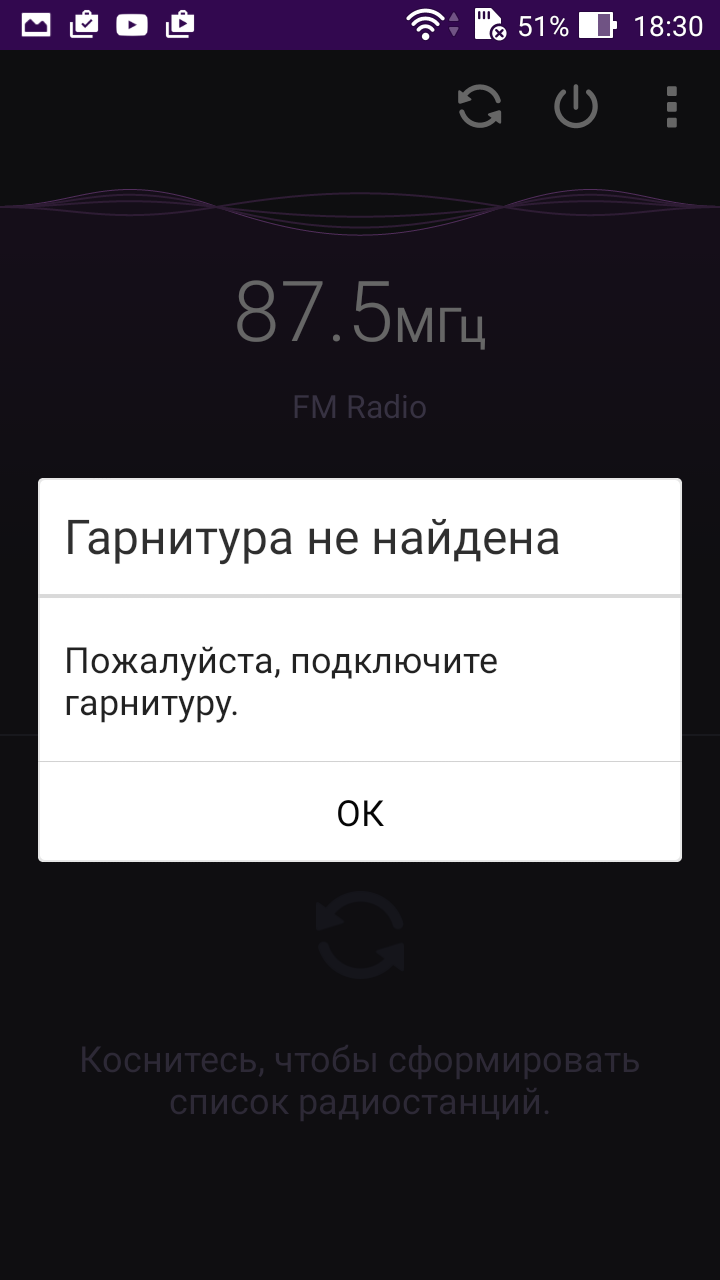Tap OK to dismiss the headset dialog
Image resolution: width=720 pixels, height=1280 pixels.
360,812
